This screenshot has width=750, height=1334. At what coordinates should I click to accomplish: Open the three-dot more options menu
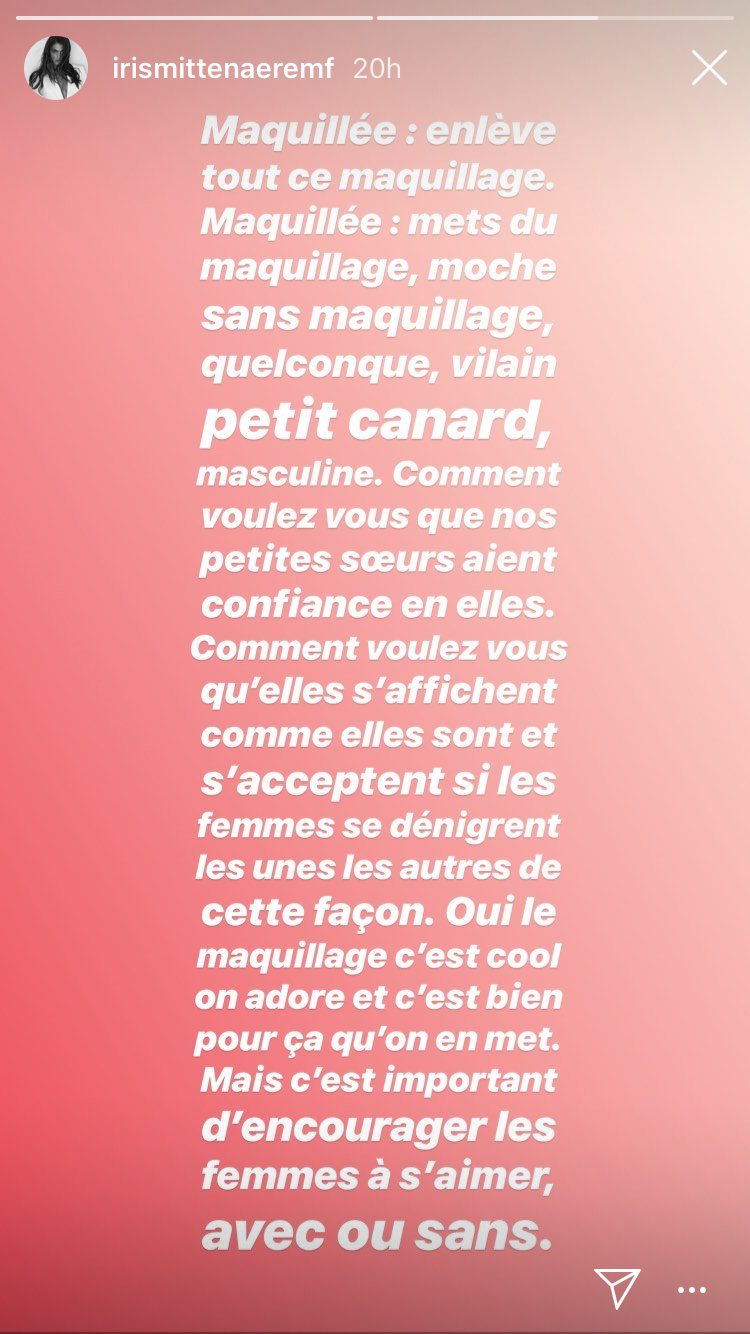point(692,1290)
